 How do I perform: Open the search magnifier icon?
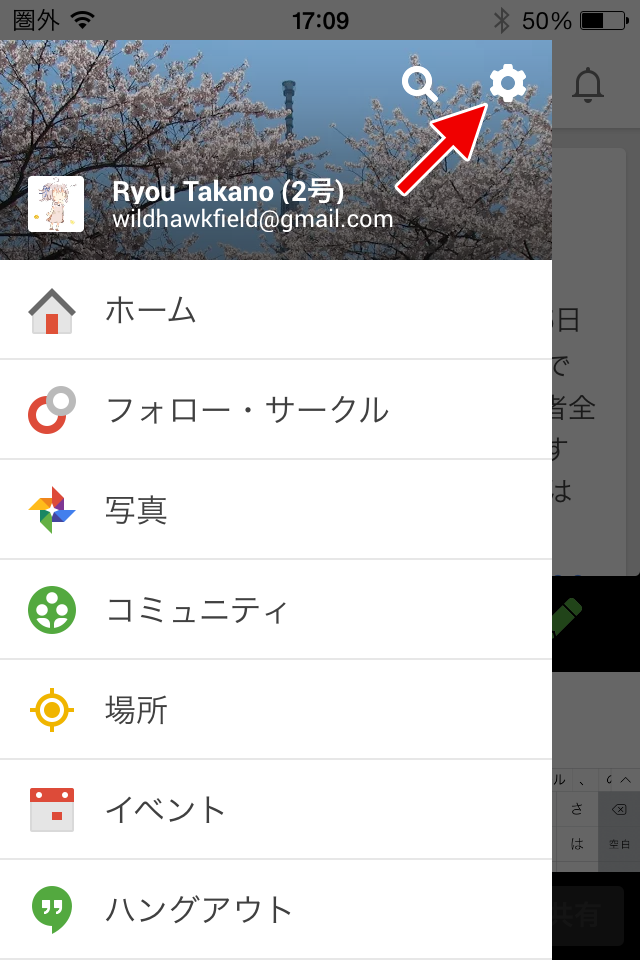tap(419, 84)
